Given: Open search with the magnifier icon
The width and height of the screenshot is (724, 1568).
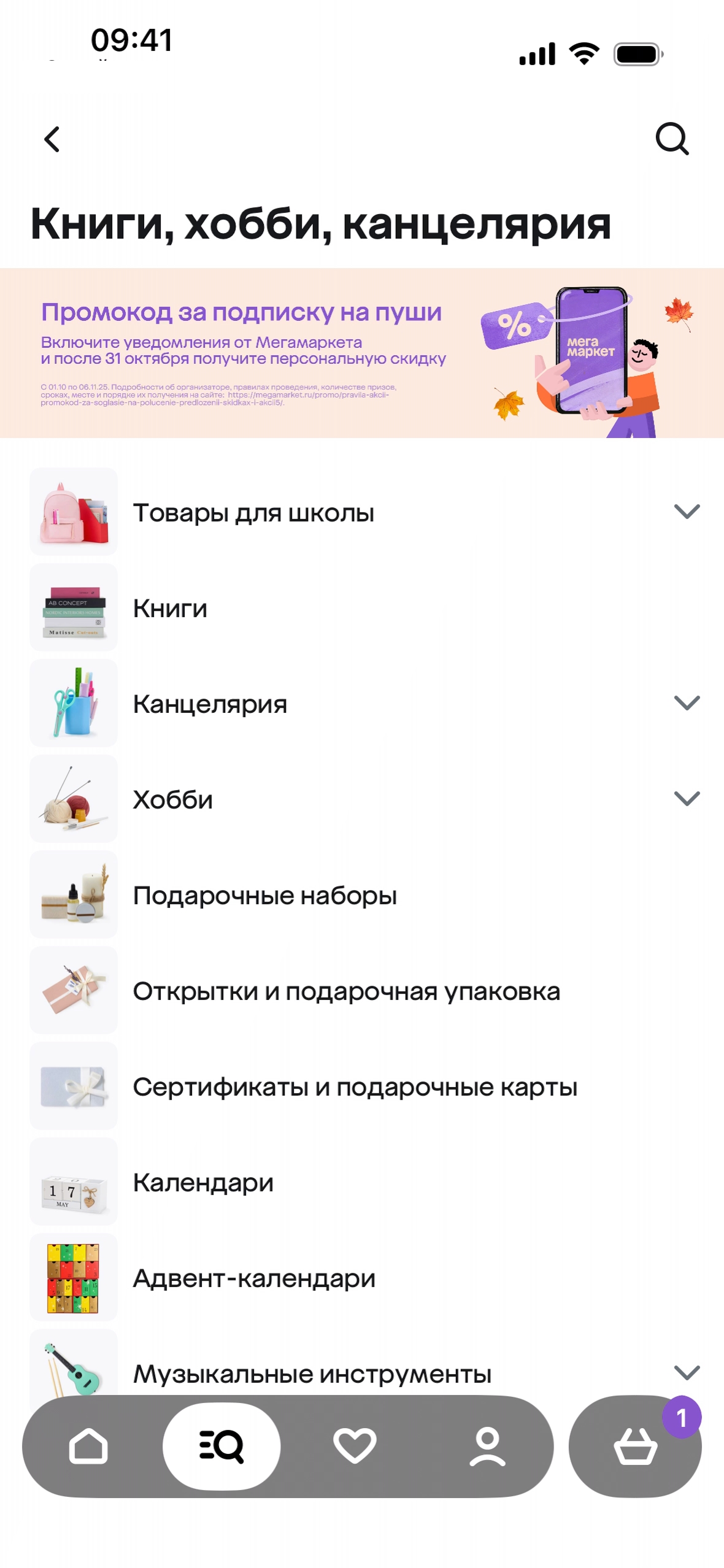Looking at the screenshot, I should pyautogui.click(x=672, y=139).
